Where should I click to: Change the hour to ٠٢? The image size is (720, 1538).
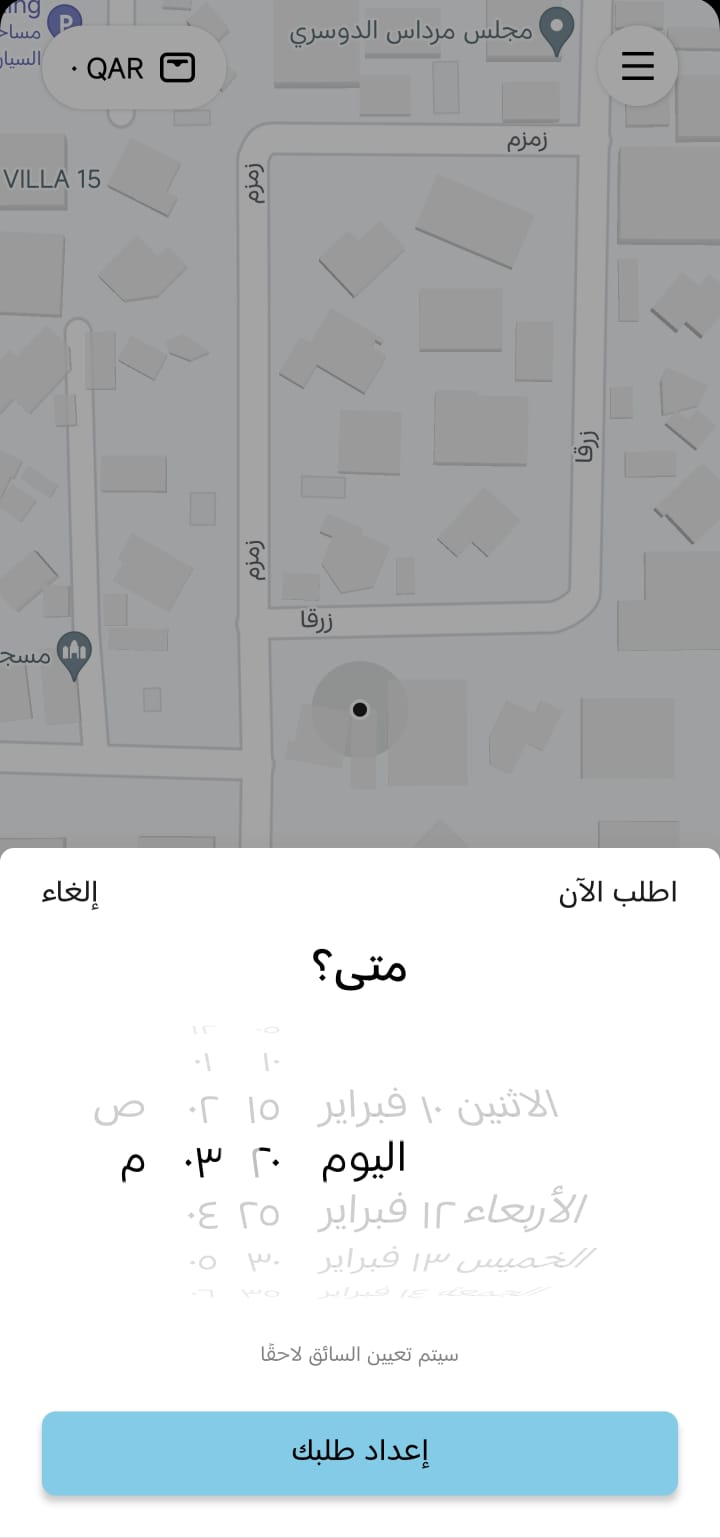(202, 1108)
